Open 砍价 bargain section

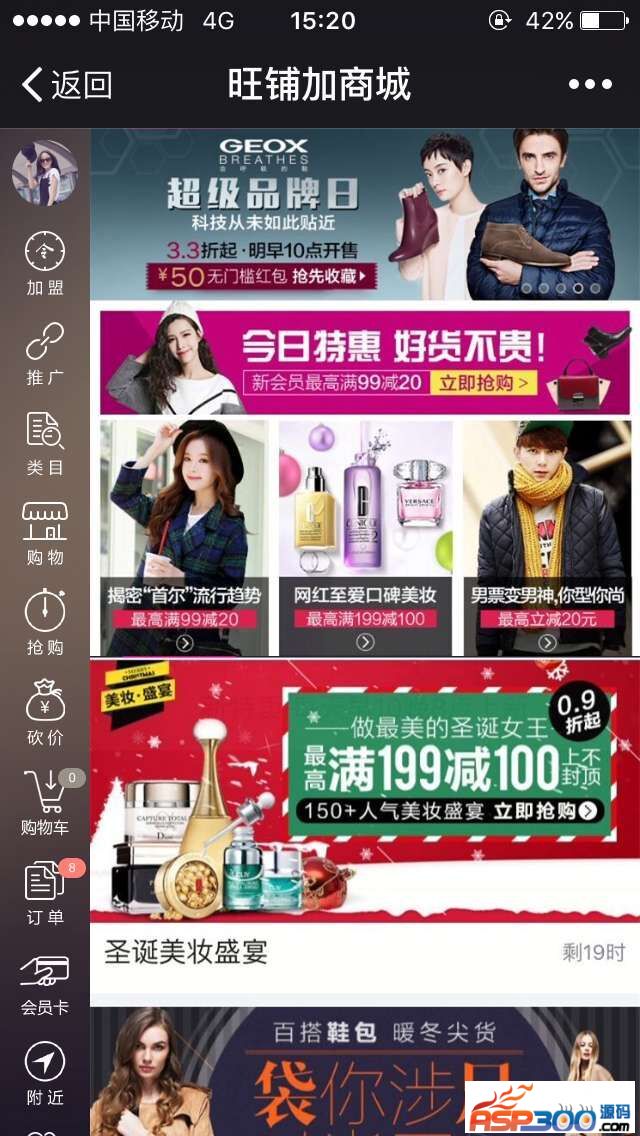pos(45,713)
